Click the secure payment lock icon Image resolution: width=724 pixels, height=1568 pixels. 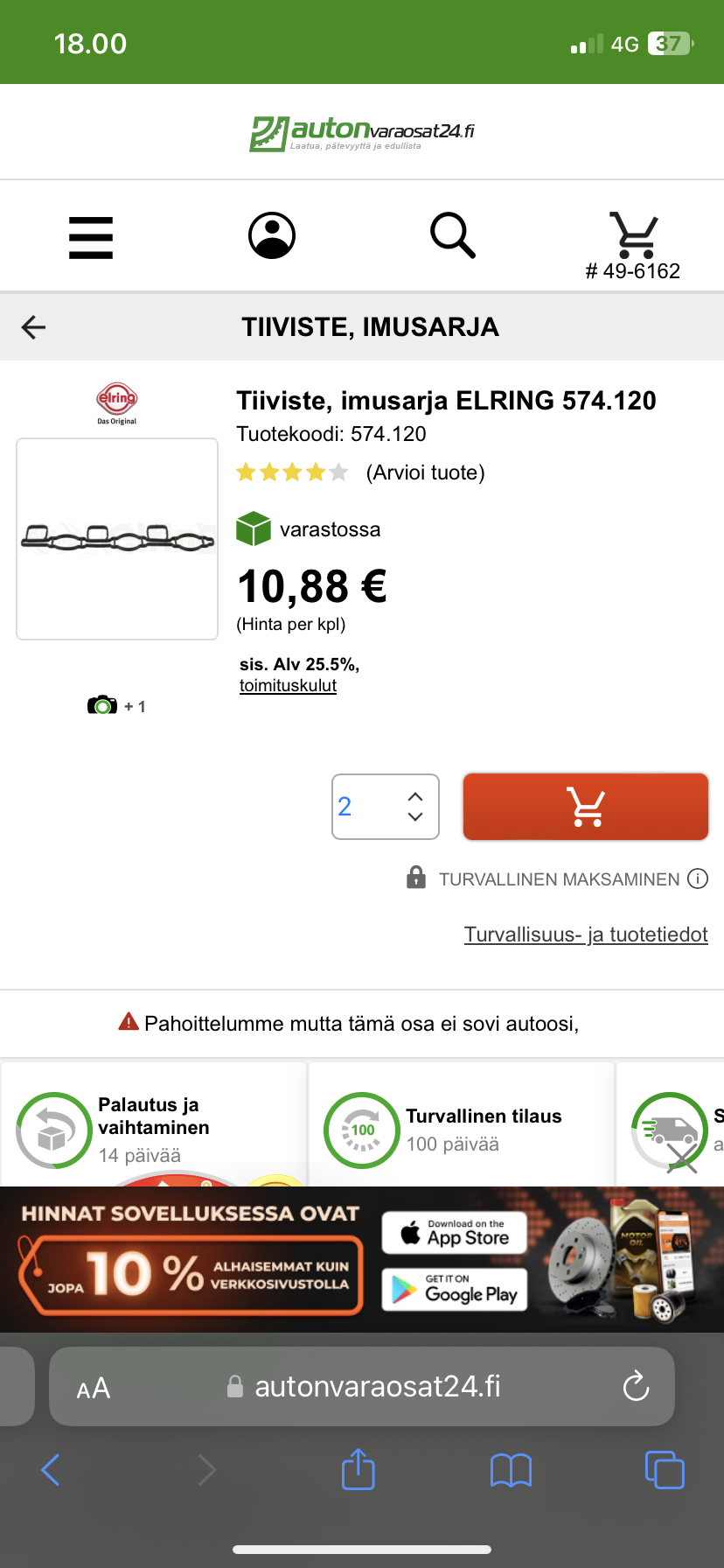point(414,878)
